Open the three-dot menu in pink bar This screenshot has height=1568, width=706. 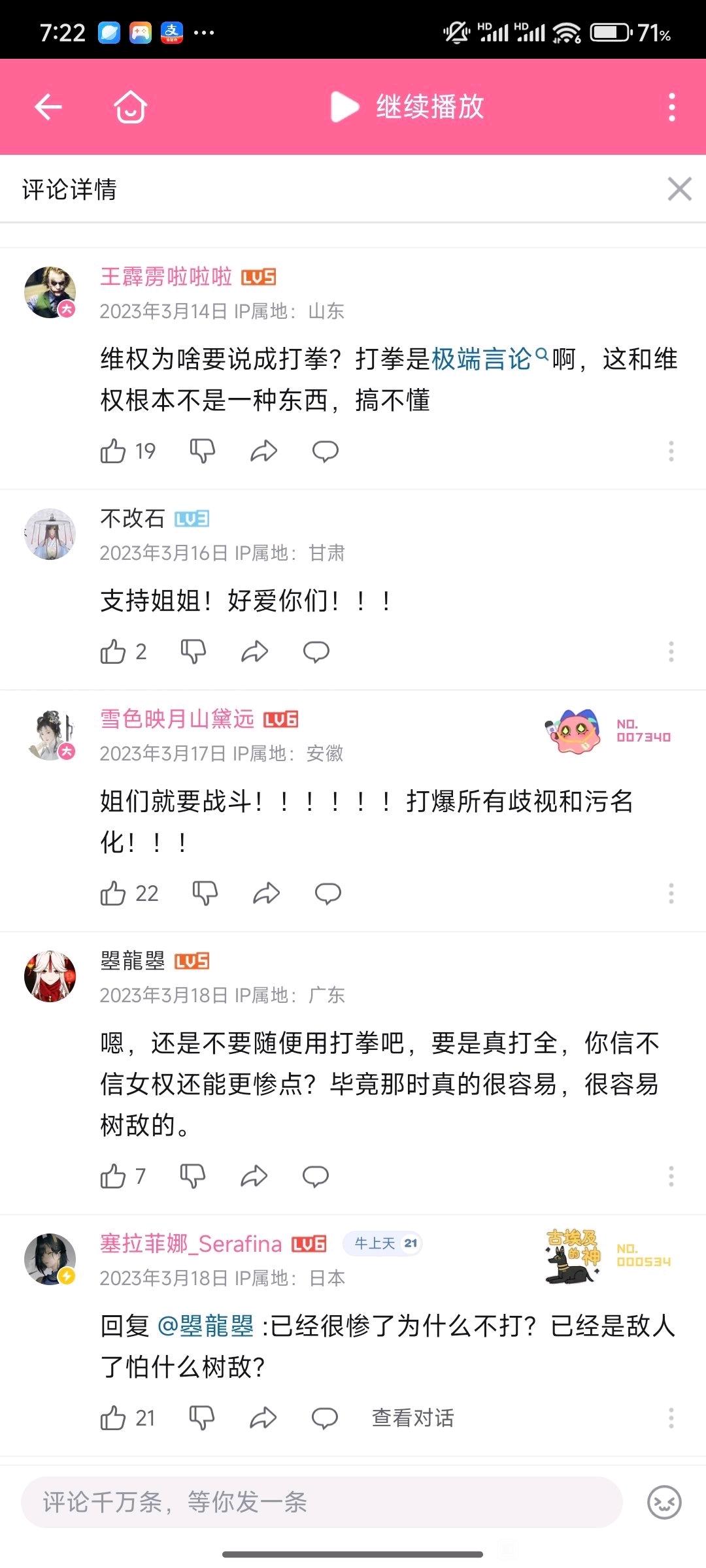point(671,106)
